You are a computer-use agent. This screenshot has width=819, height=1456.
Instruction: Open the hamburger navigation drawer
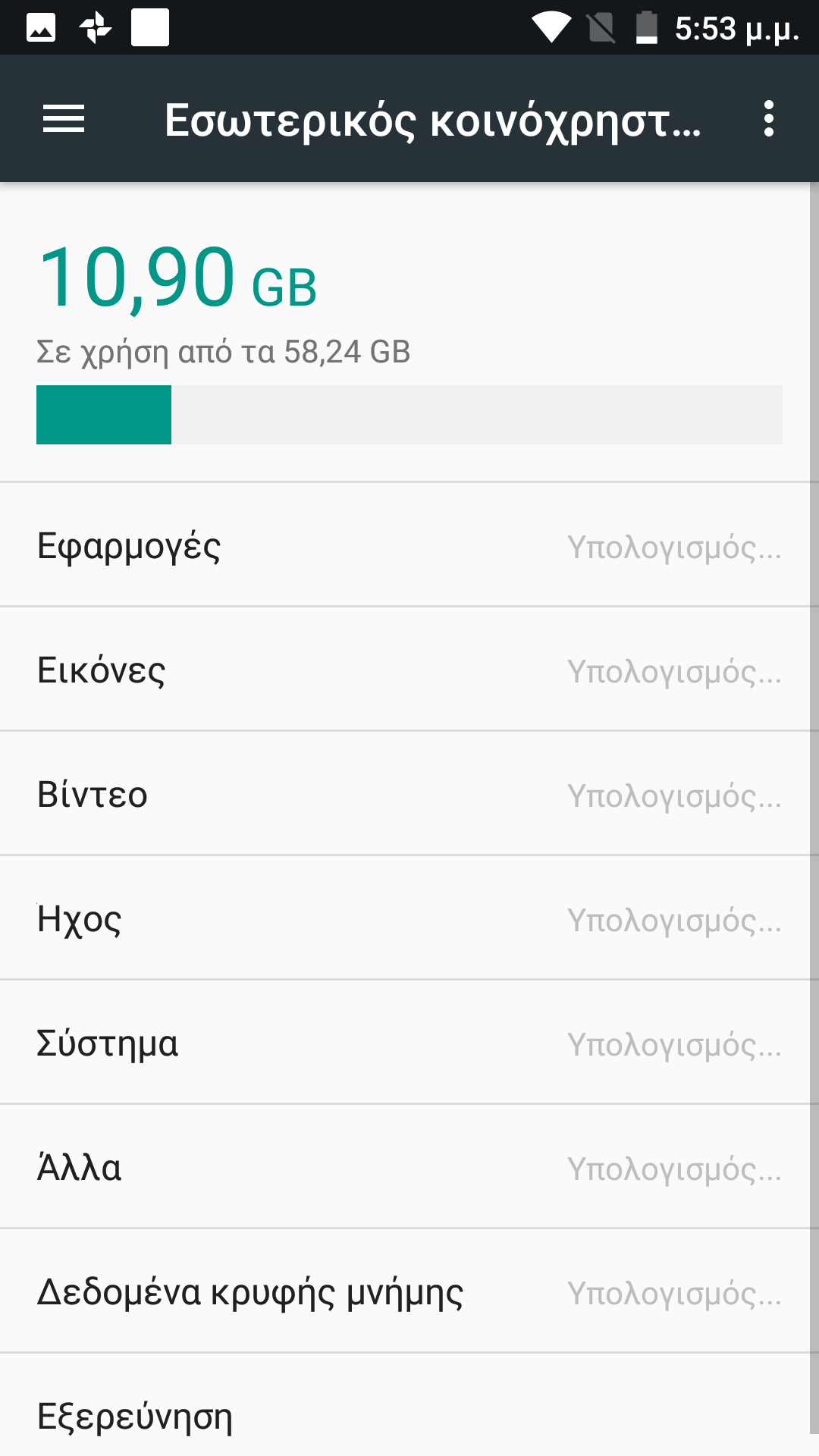(x=64, y=119)
